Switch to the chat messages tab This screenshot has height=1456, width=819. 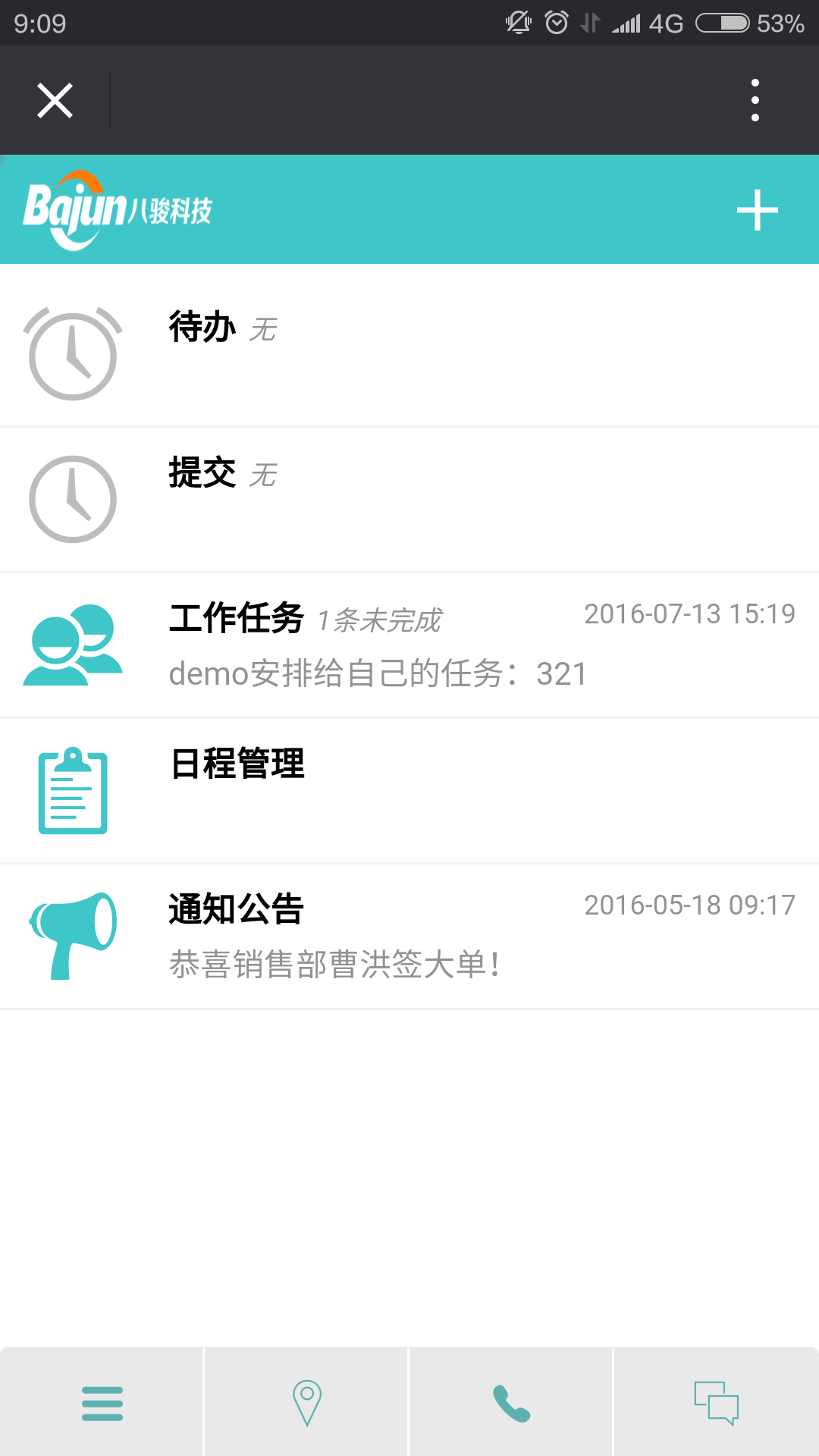point(716,1403)
